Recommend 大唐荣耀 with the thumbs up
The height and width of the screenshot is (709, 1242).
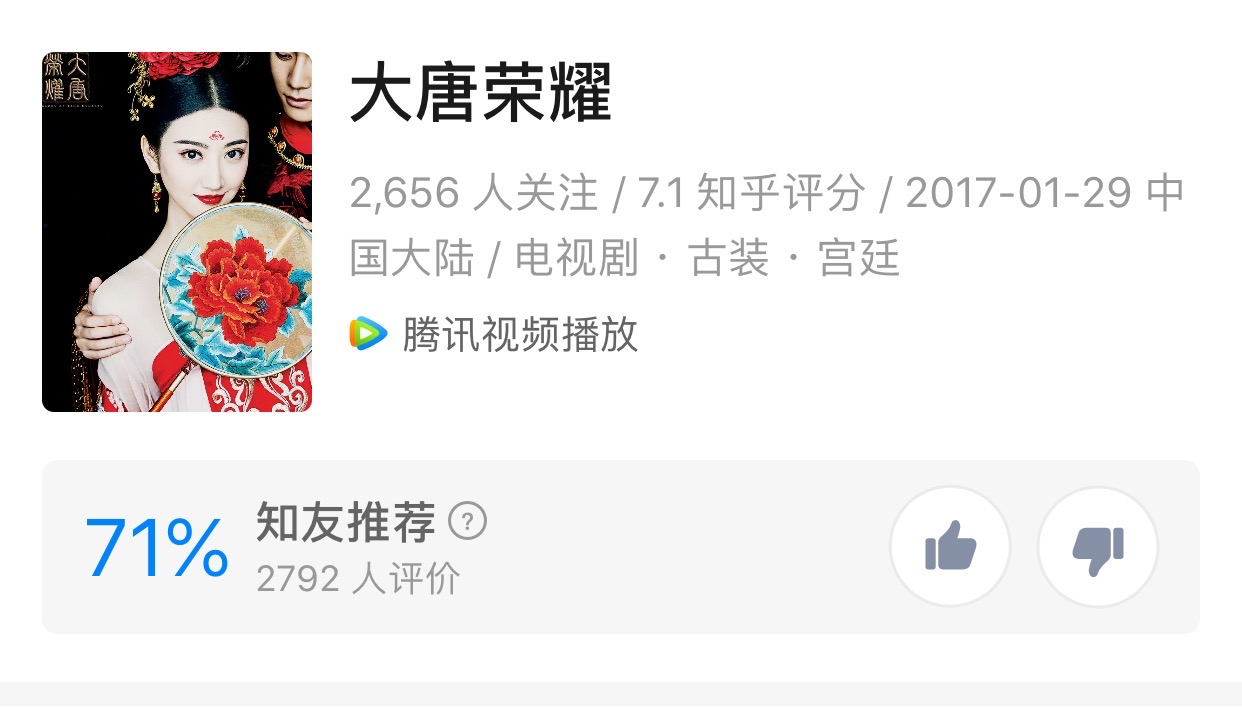coord(950,547)
